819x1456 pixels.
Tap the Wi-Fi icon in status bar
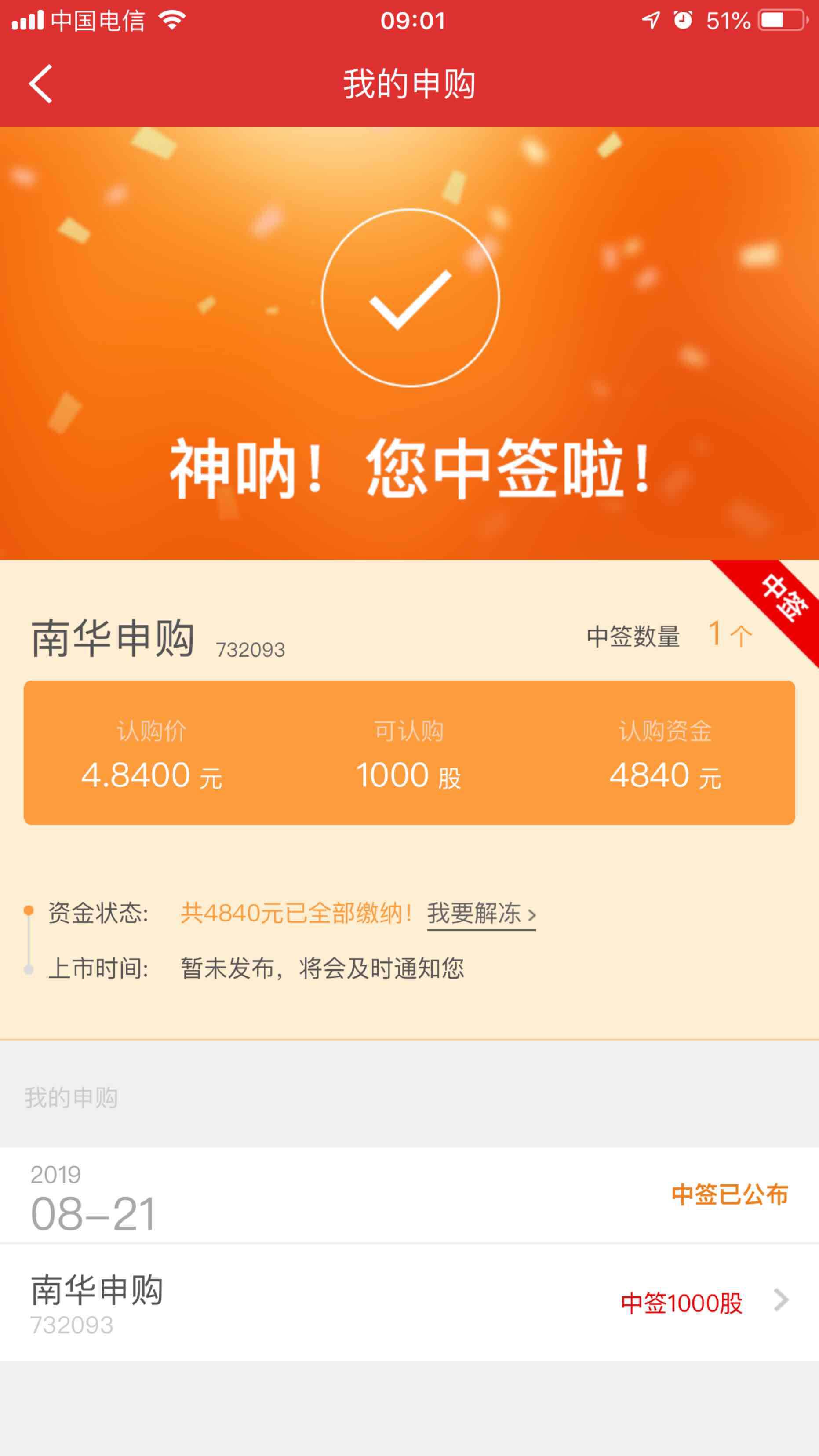pyautogui.click(x=171, y=20)
